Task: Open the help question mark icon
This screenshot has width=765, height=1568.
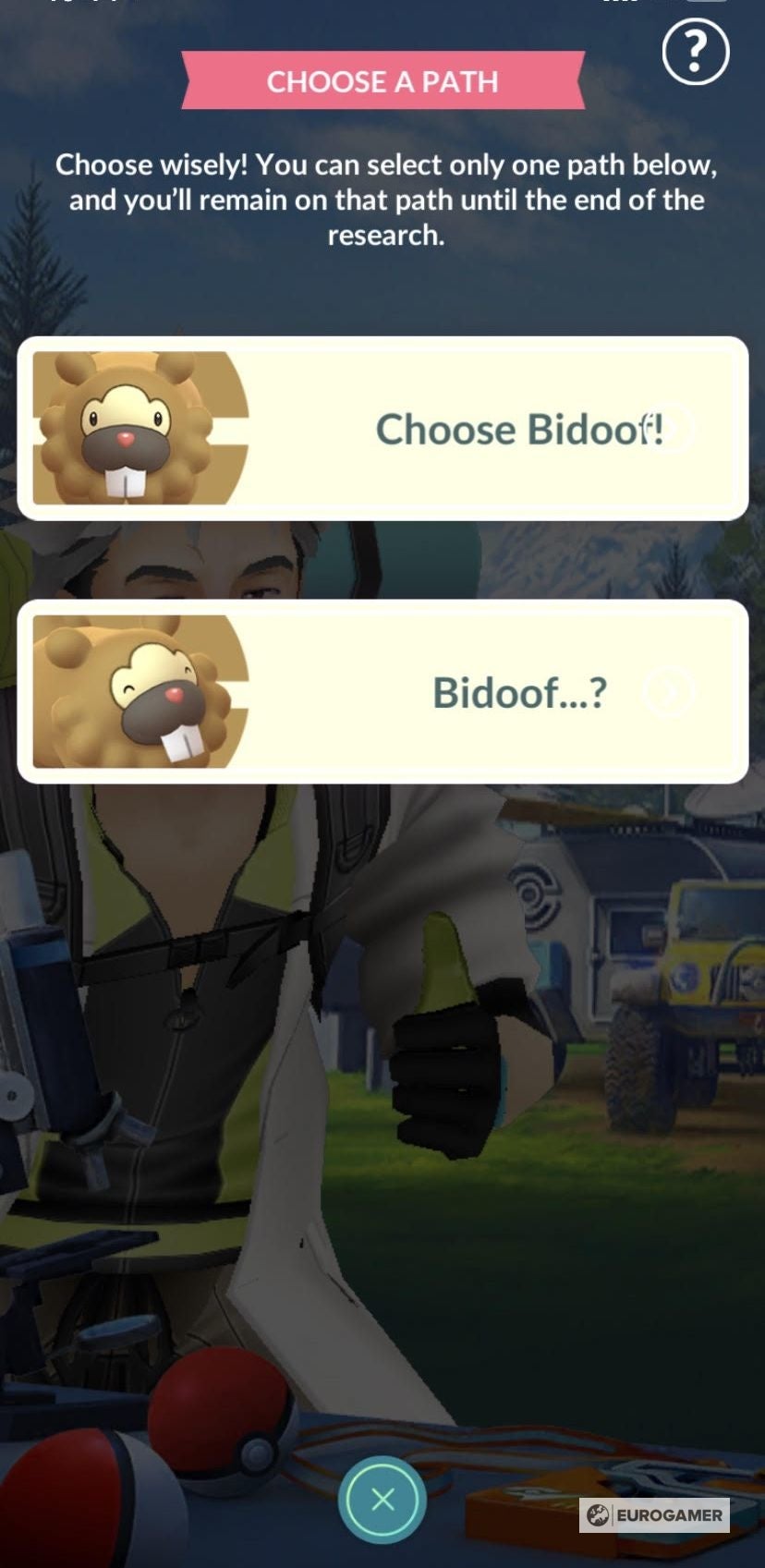Action: (x=695, y=51)
